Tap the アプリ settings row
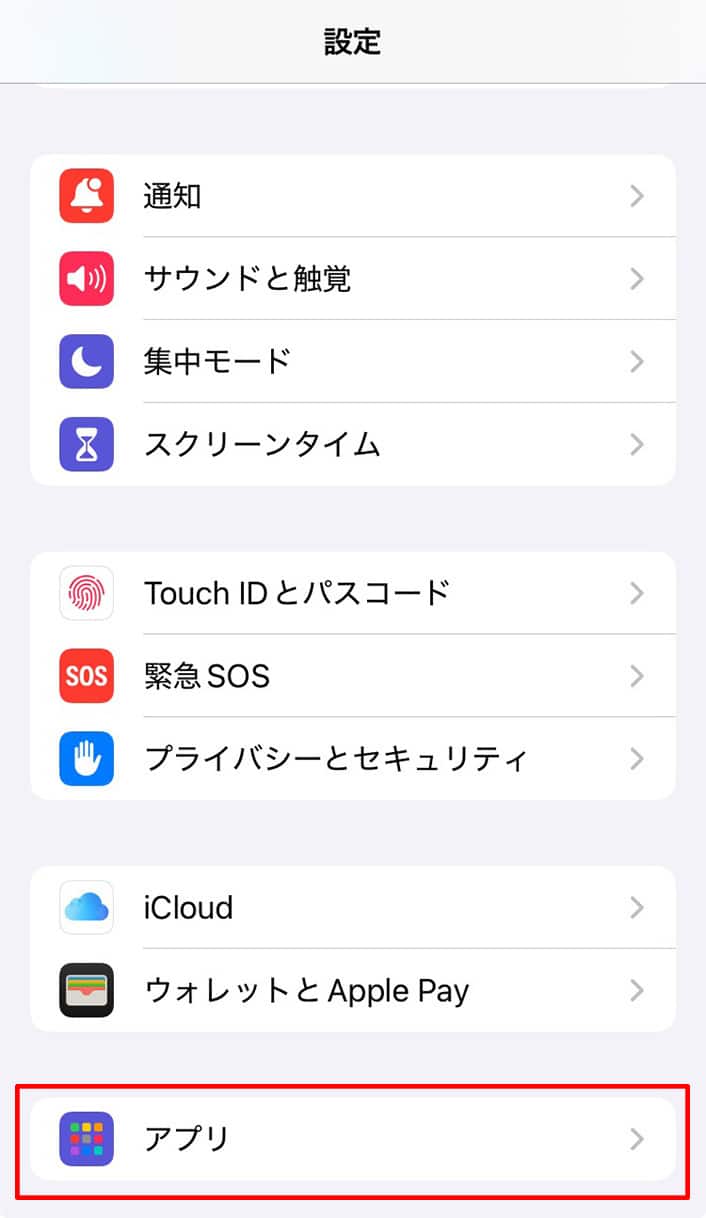This screenshot has width=706, height=1218. 352,1139
